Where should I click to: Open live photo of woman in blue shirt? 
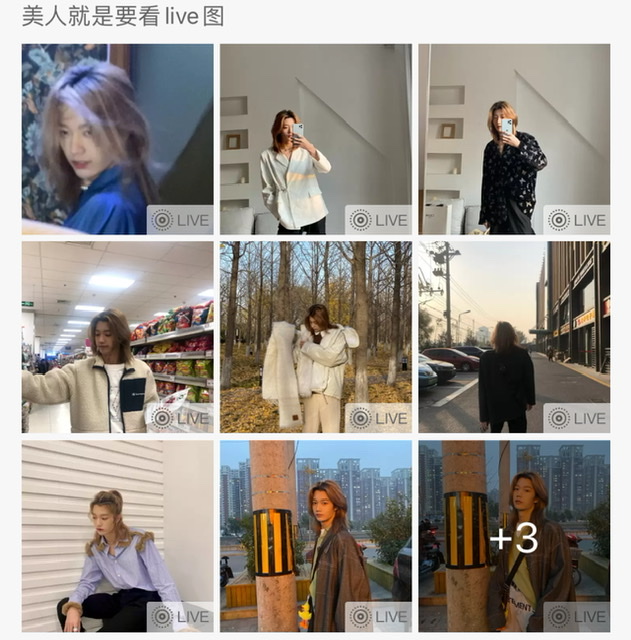(117, 139)
